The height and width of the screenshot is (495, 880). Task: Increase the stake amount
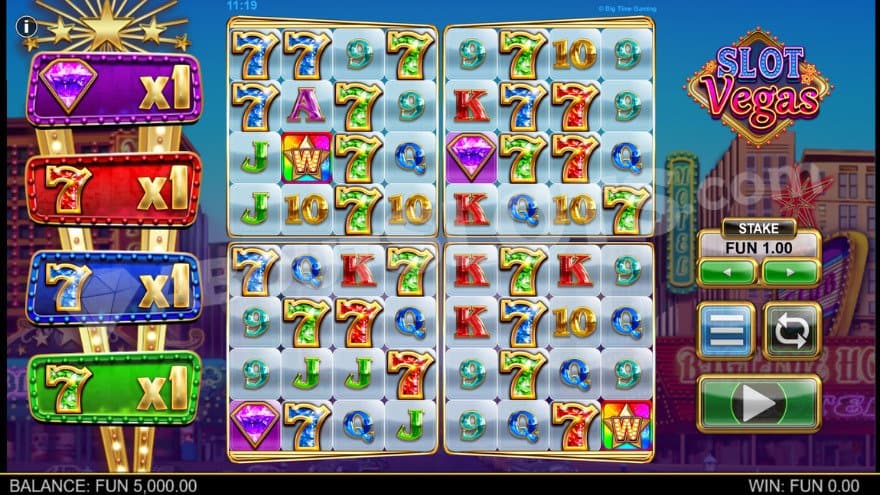click(x=790, y=272)
